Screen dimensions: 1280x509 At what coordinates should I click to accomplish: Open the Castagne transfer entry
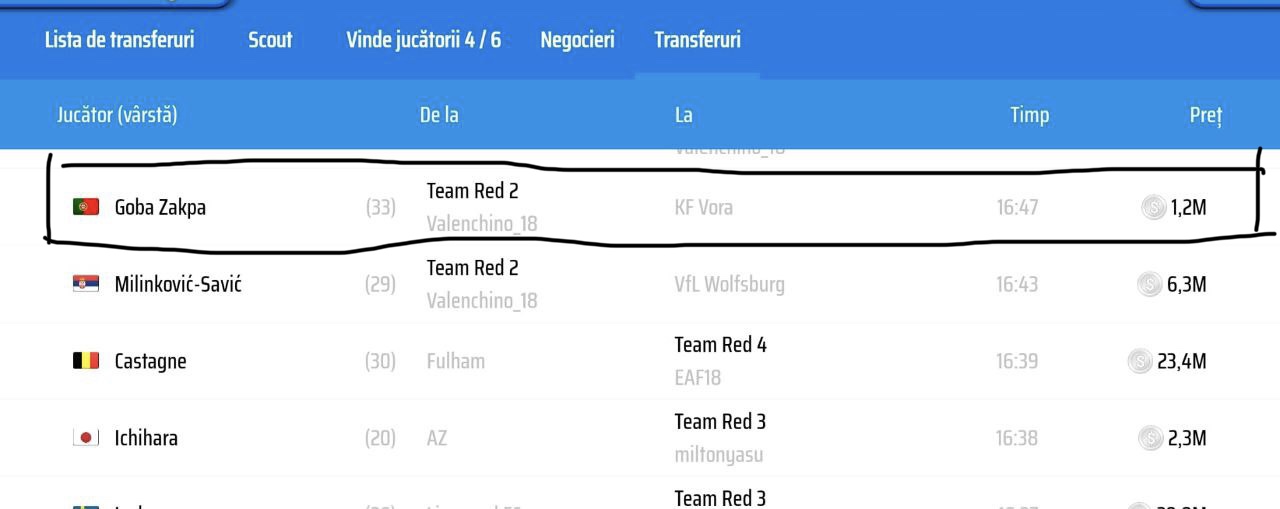pyautogui.click(x=640, y=361)
